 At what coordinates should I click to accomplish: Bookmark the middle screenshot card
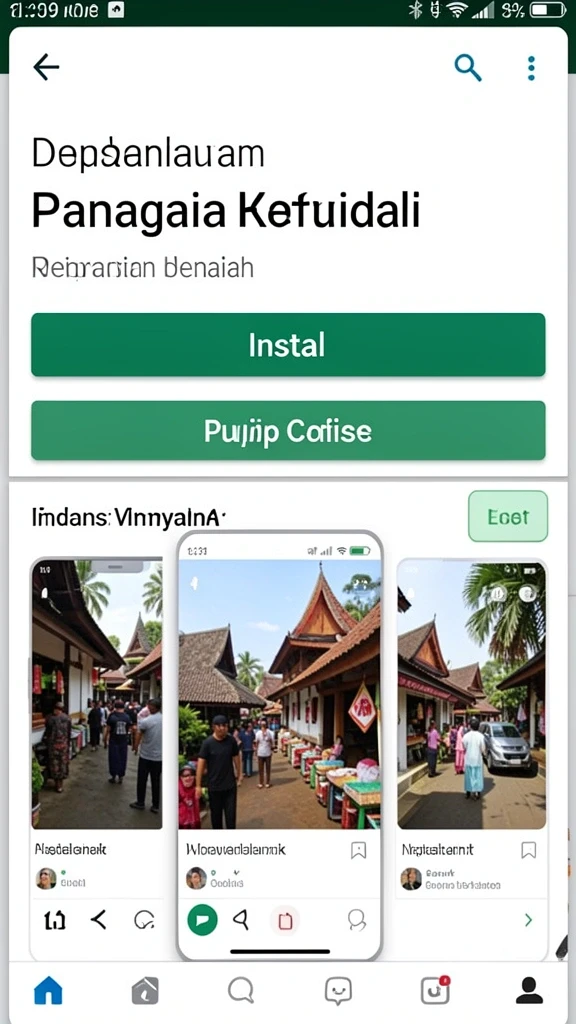click(x=359, y=850)
